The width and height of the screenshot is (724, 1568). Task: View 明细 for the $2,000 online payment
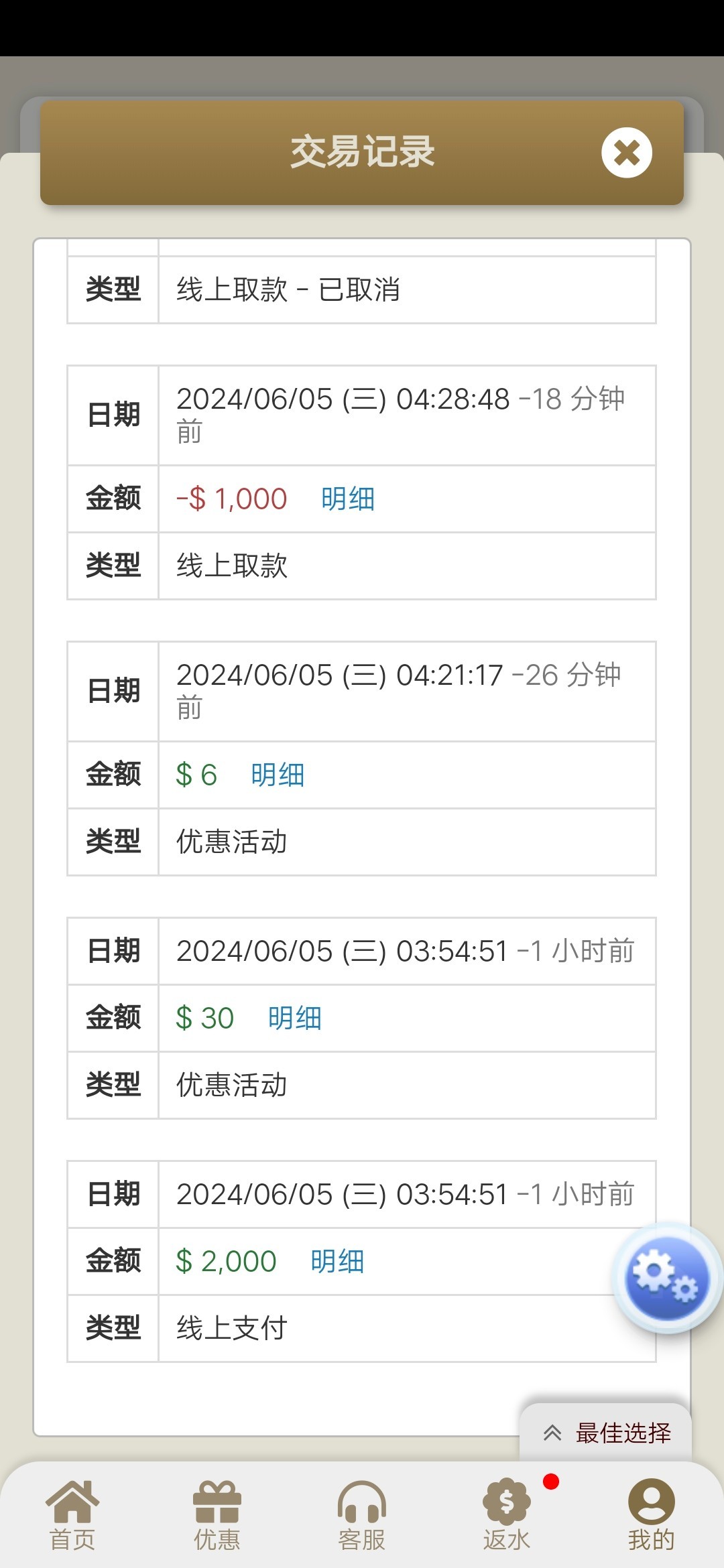[x=337, y=1262]
